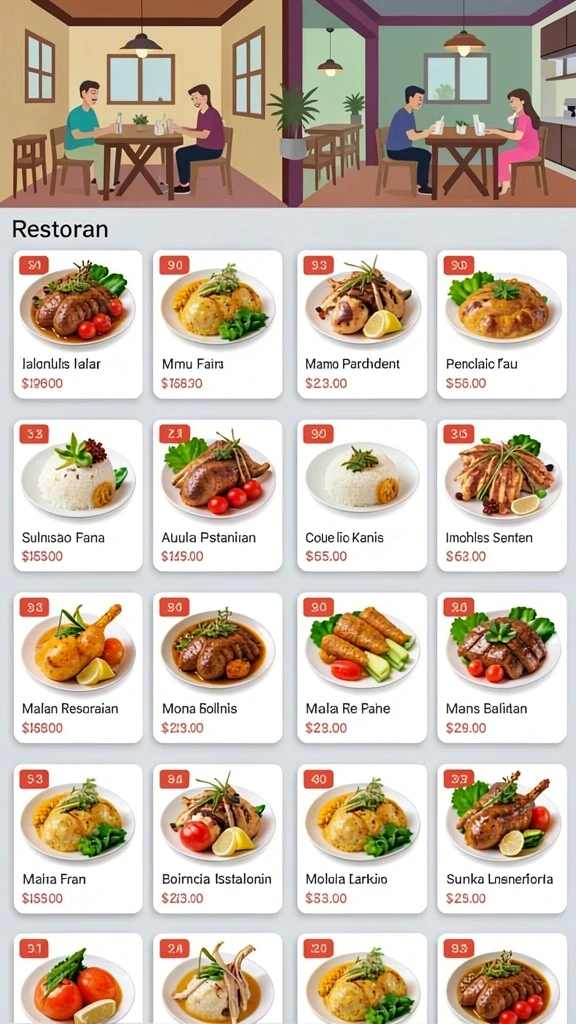The image size is (576, 1024).
Task: View the Mala Re Pahe dish
Action: pyautogui.click(x=362, y=667)
